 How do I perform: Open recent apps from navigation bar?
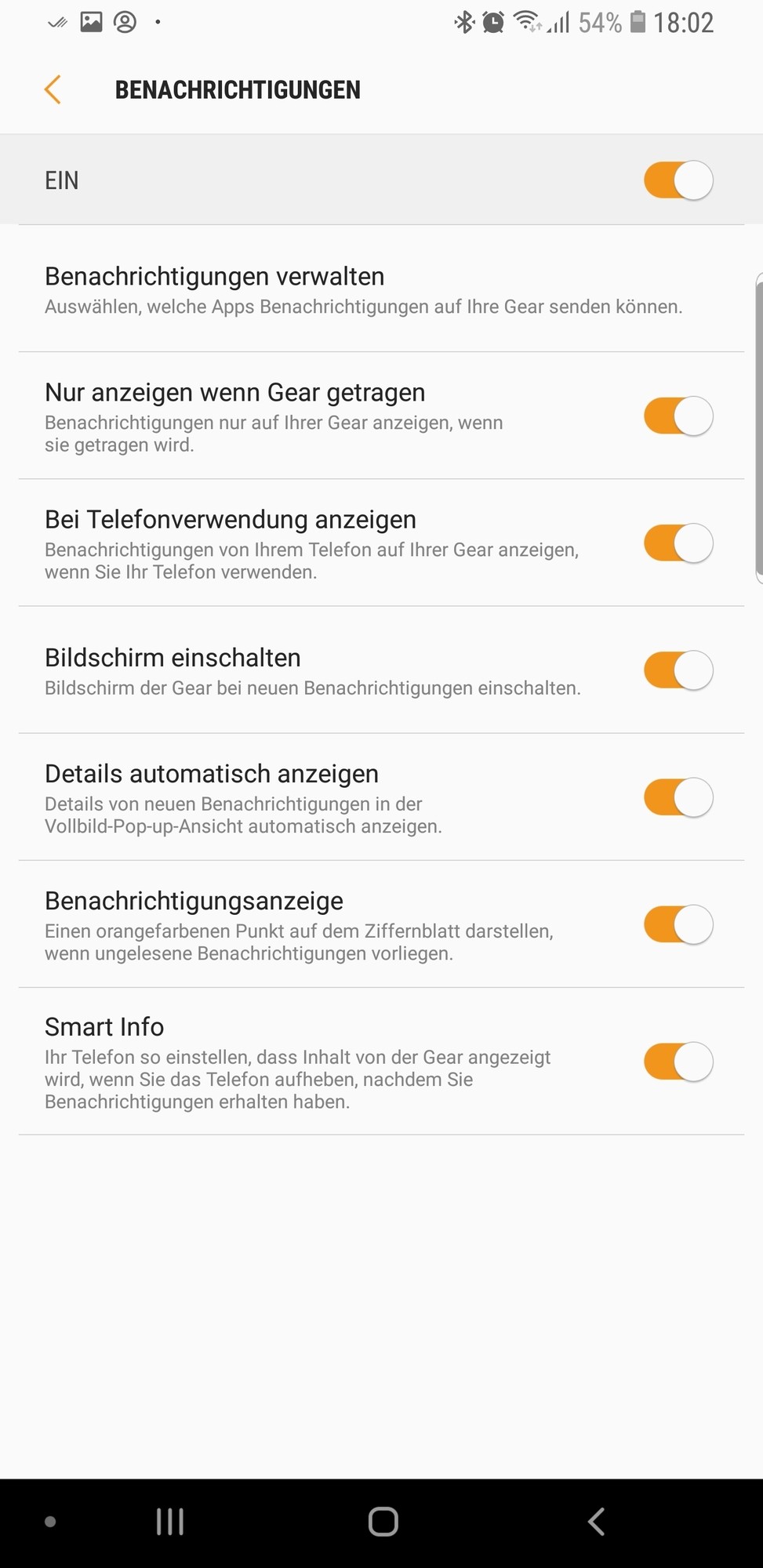(x=169, y=1522)
